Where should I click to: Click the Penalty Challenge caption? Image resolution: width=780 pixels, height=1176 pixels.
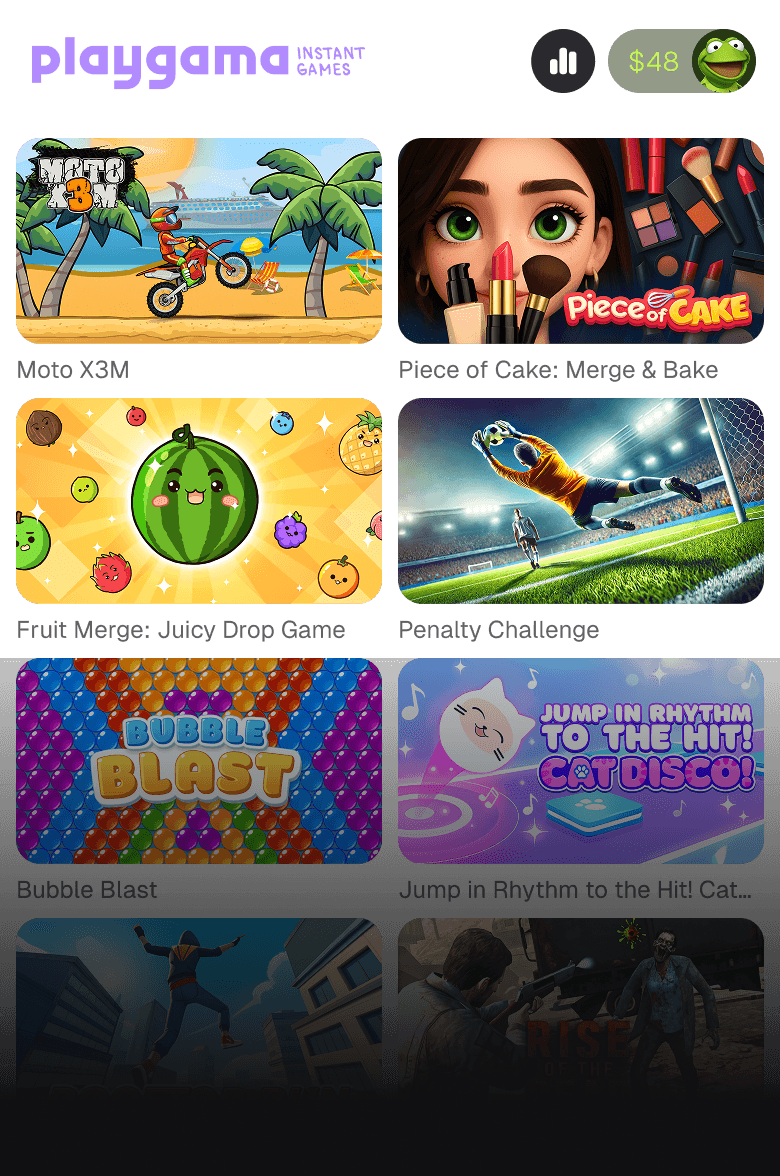(x=499, y=630)
